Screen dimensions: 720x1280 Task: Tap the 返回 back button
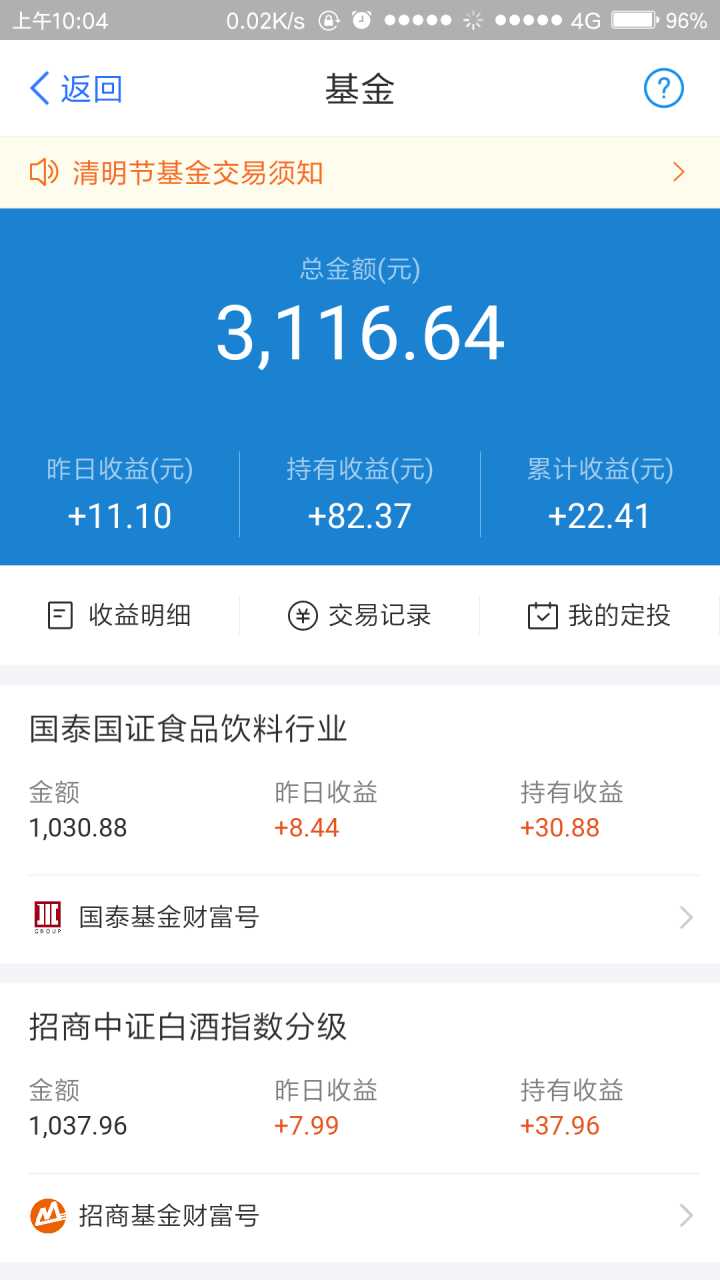76,89
